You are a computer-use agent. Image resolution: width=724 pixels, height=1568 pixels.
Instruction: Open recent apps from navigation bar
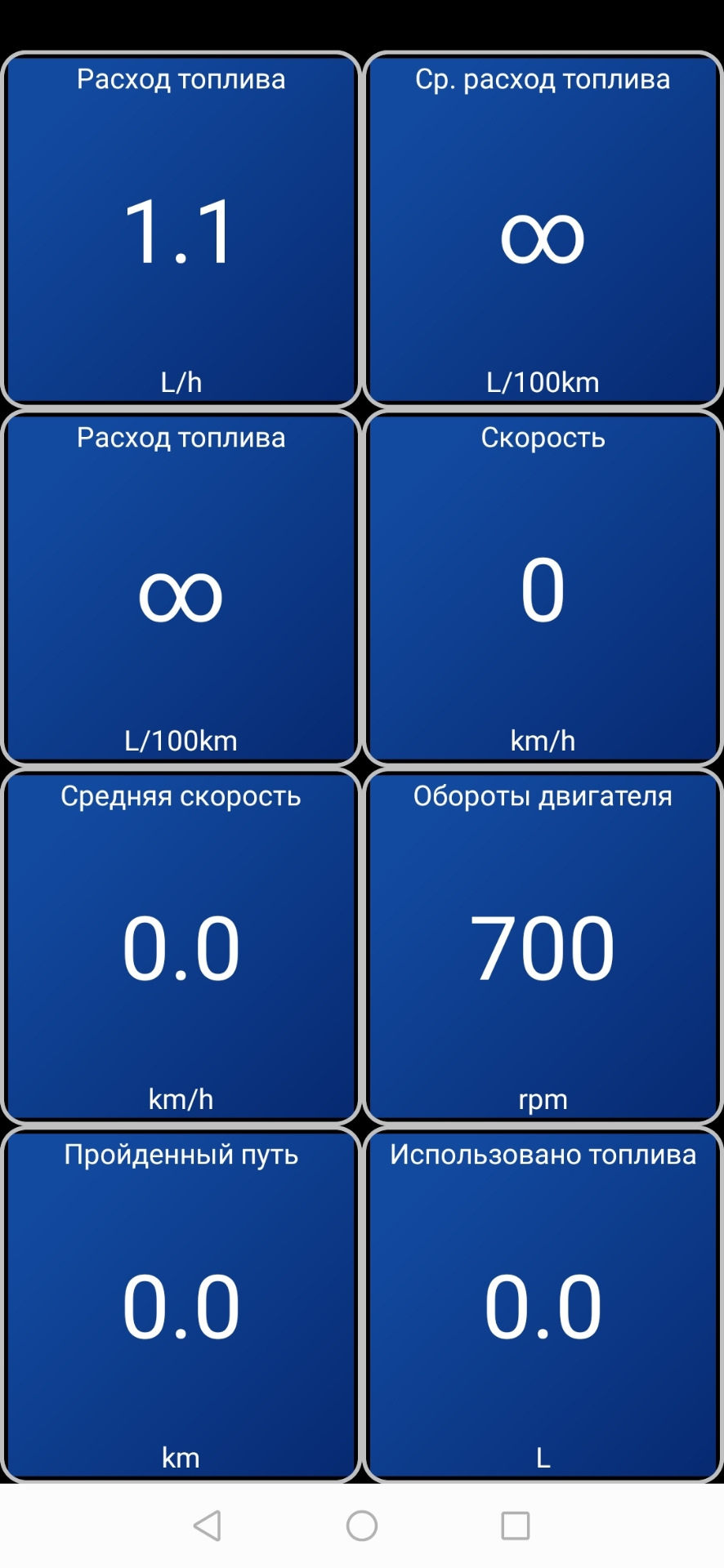(515, 1526)
